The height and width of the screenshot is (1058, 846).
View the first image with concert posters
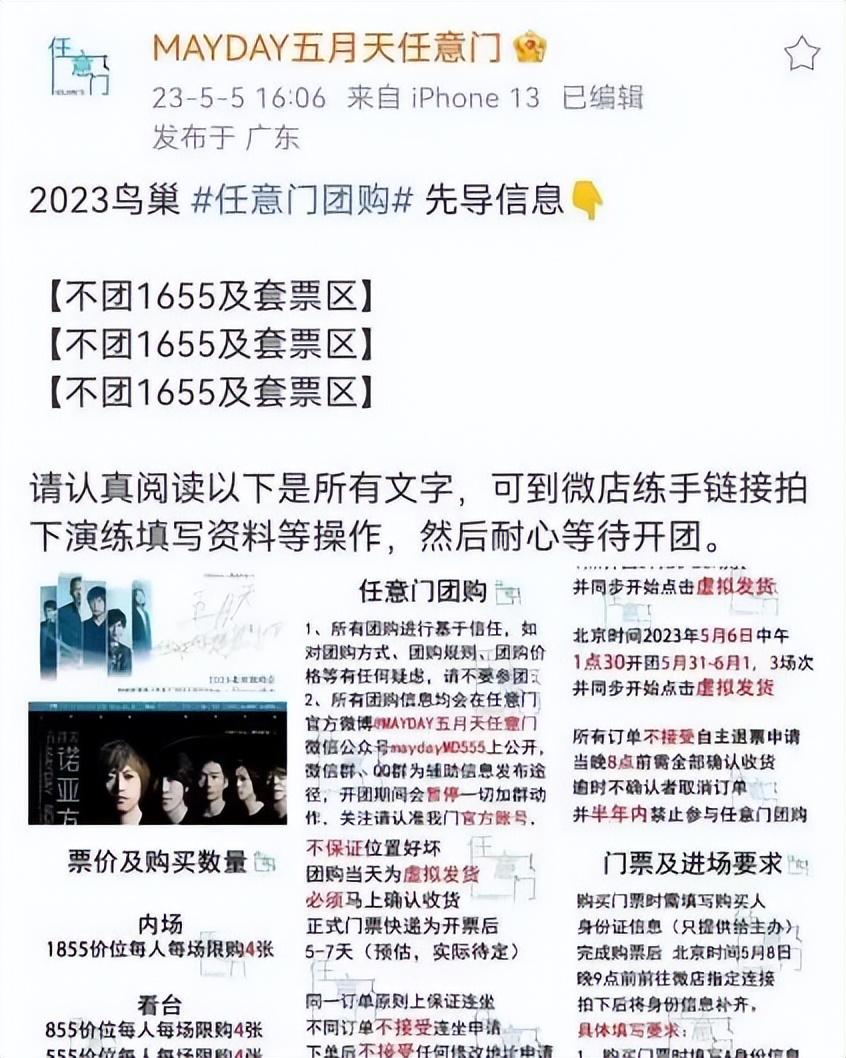pyautogui.click(x=158, y=700)
